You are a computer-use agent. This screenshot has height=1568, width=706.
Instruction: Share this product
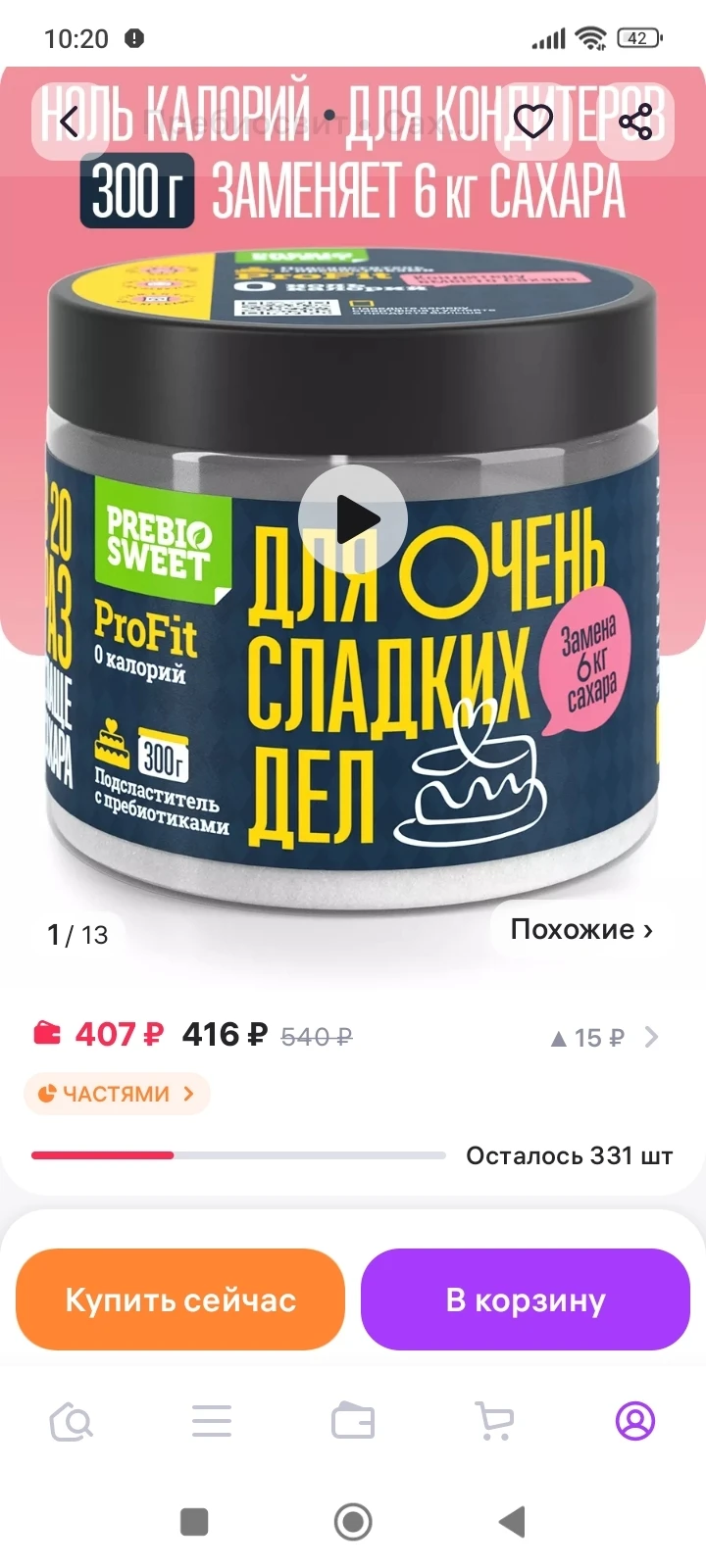635,122
